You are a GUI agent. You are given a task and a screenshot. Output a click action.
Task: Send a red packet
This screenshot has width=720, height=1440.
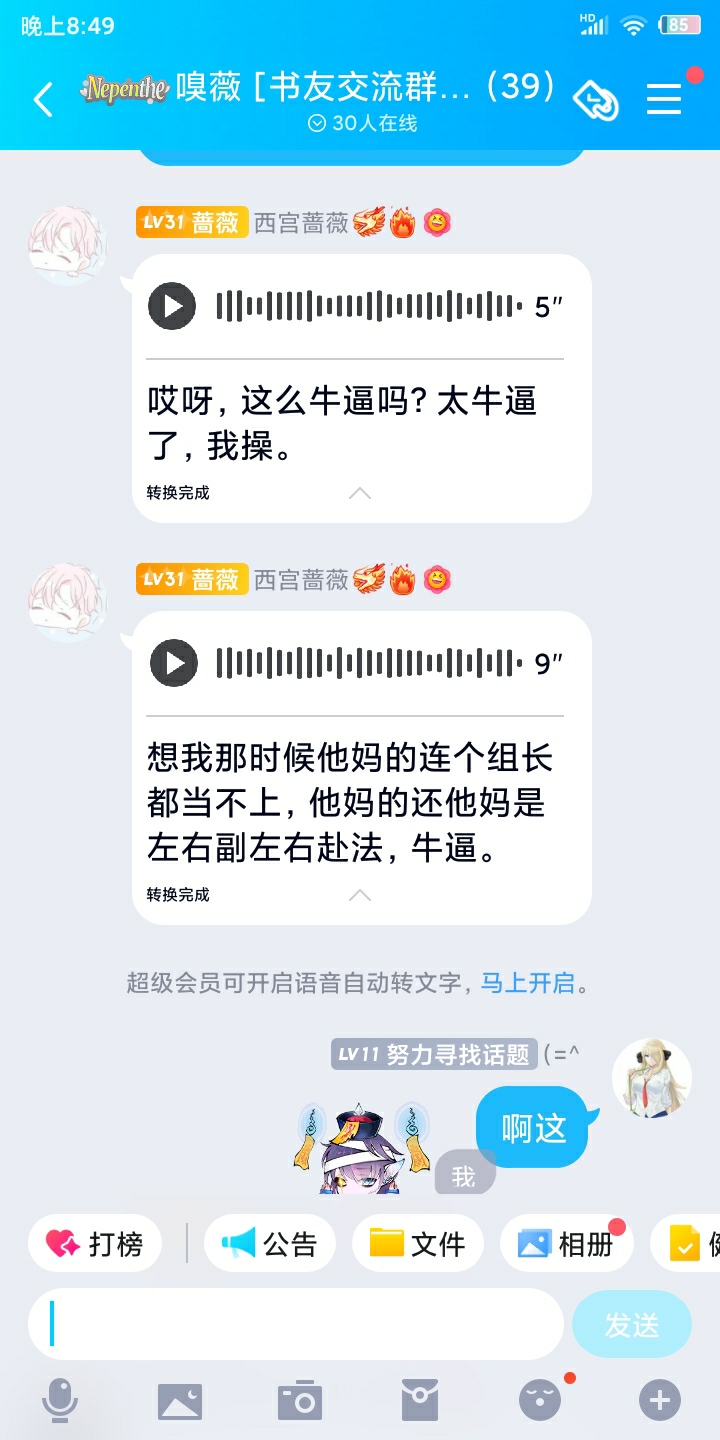click(420, 1401)
